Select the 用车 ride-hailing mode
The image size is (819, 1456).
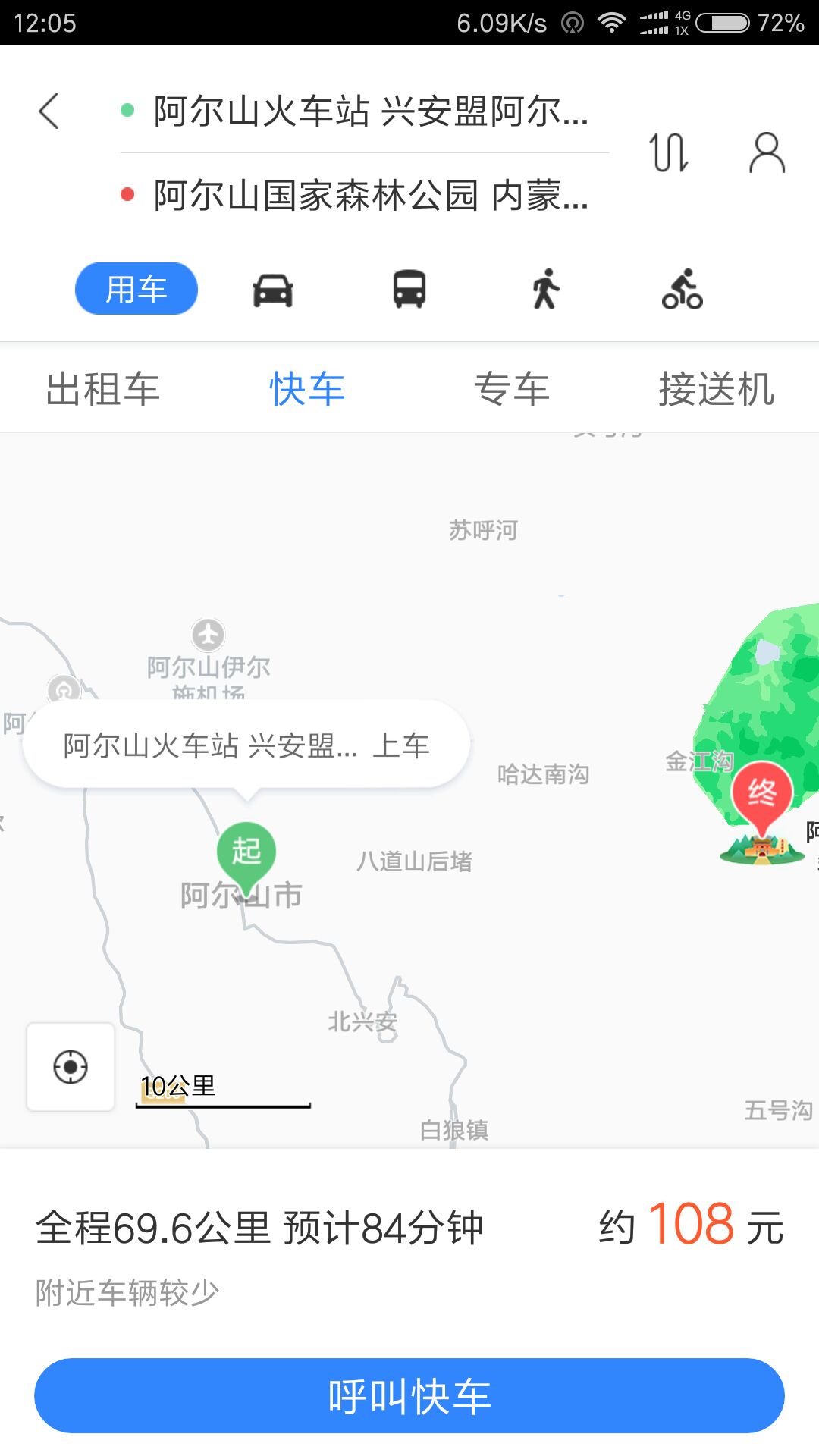[x=136, y=289]
